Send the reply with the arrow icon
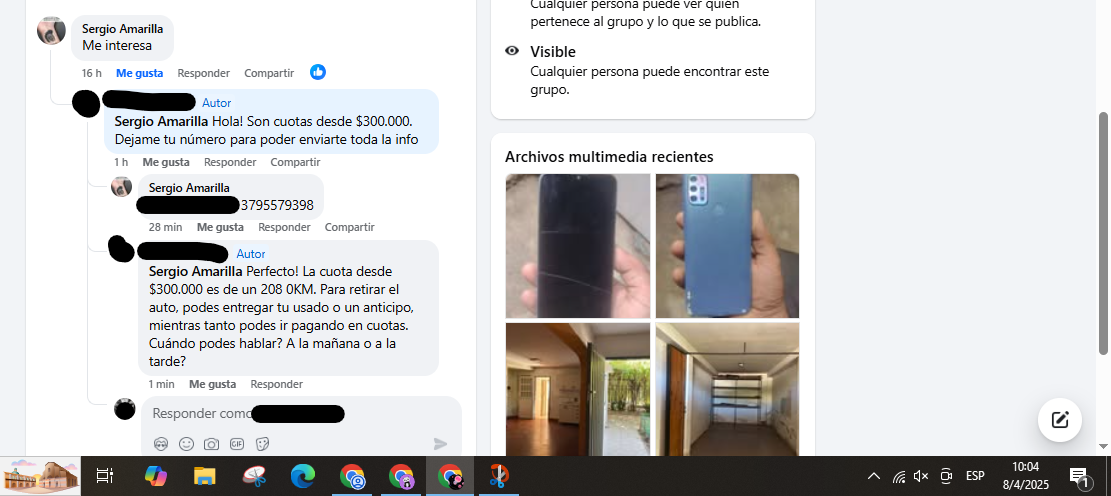This screenshot has height=496, width=1111. [x=440, y=444]
